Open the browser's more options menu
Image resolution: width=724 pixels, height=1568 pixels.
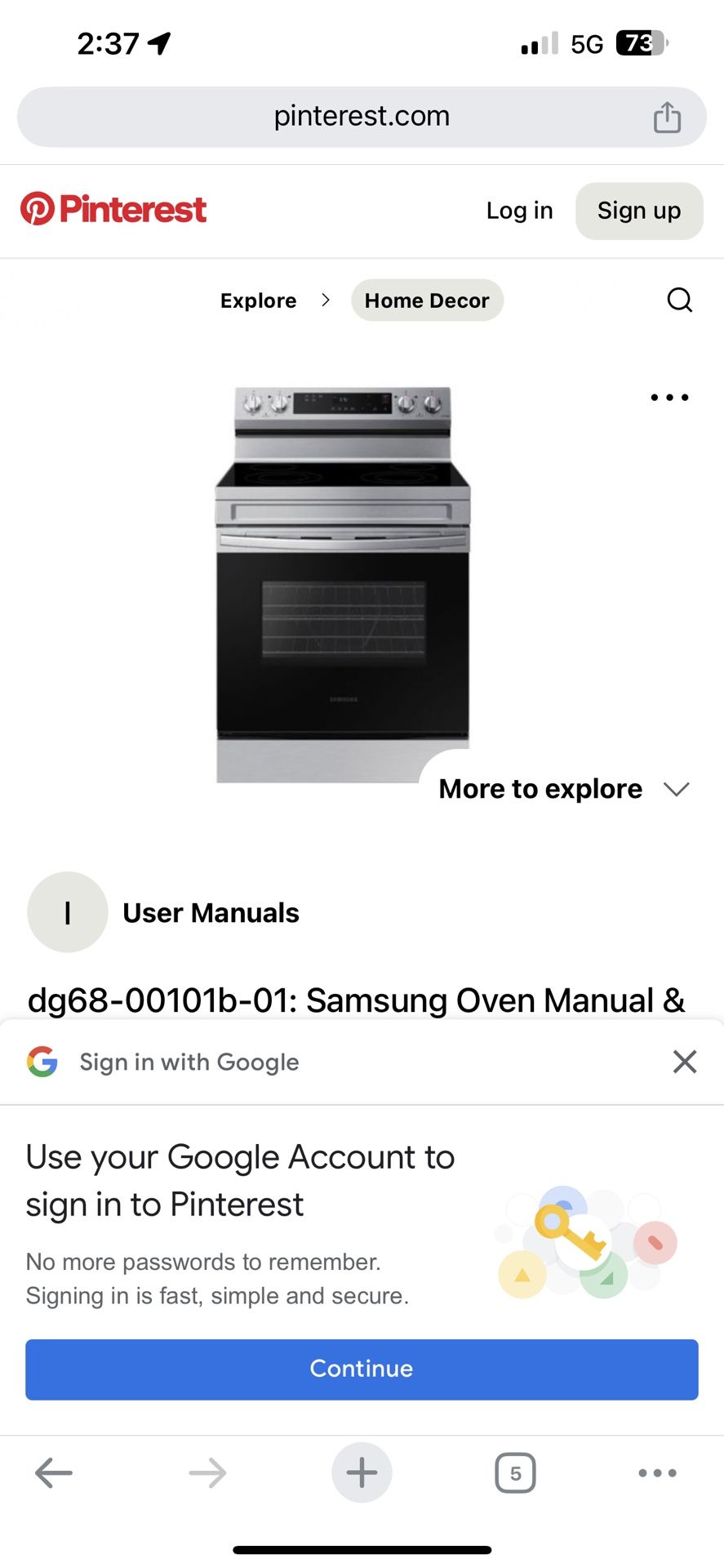[x=657, y=1473]
